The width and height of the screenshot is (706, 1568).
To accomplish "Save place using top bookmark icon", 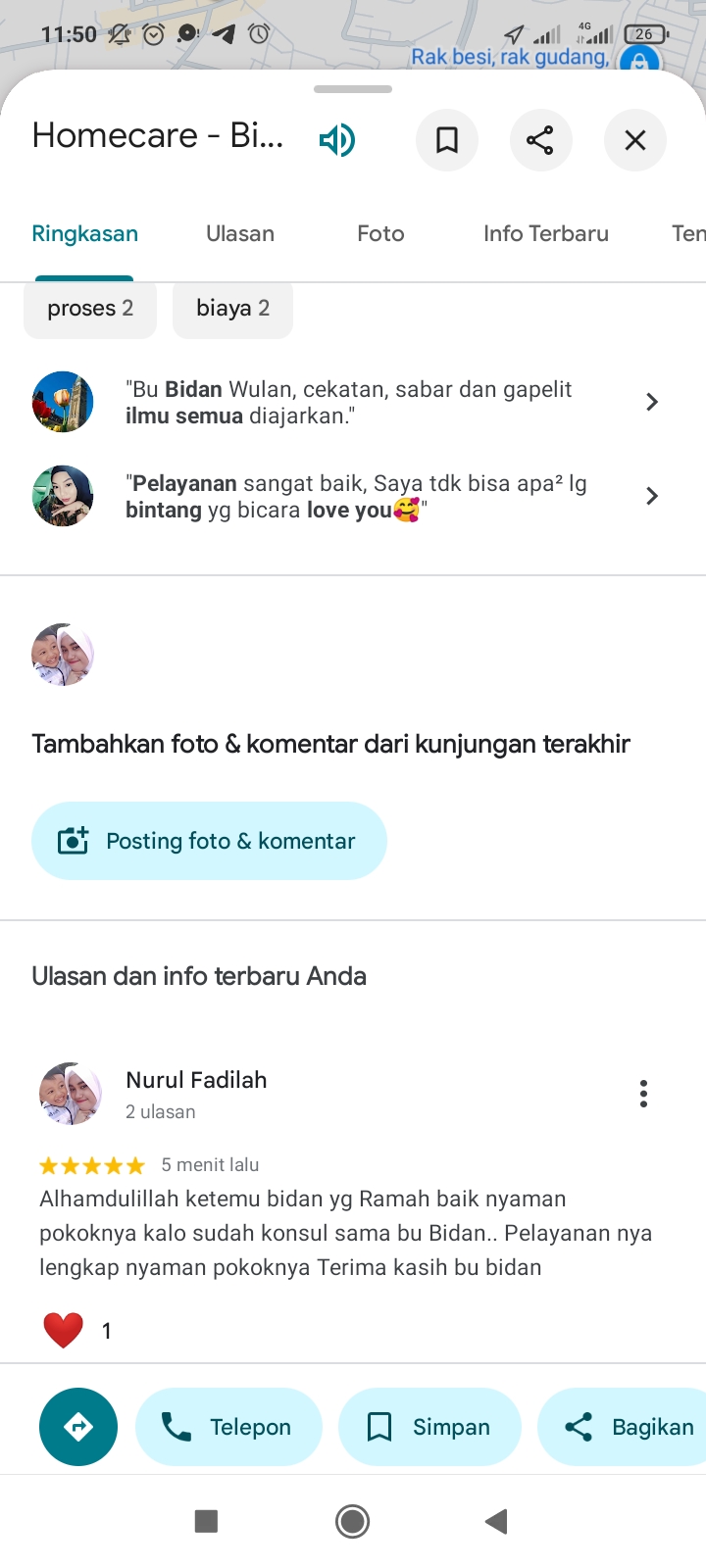I will (x=447, y=140).
